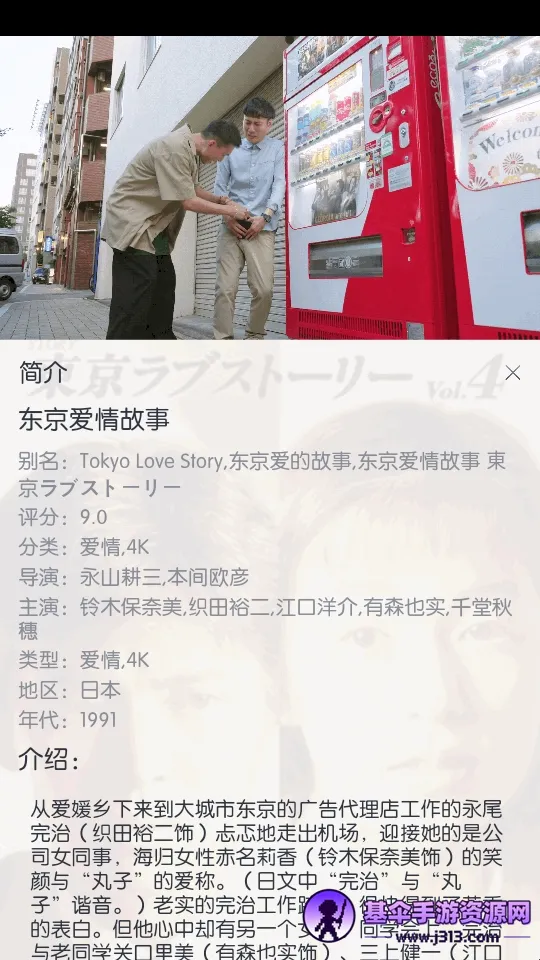This screenshot has width=540, height=960.
Task: Close the 简介 info panel
Action: click(512, 373)
